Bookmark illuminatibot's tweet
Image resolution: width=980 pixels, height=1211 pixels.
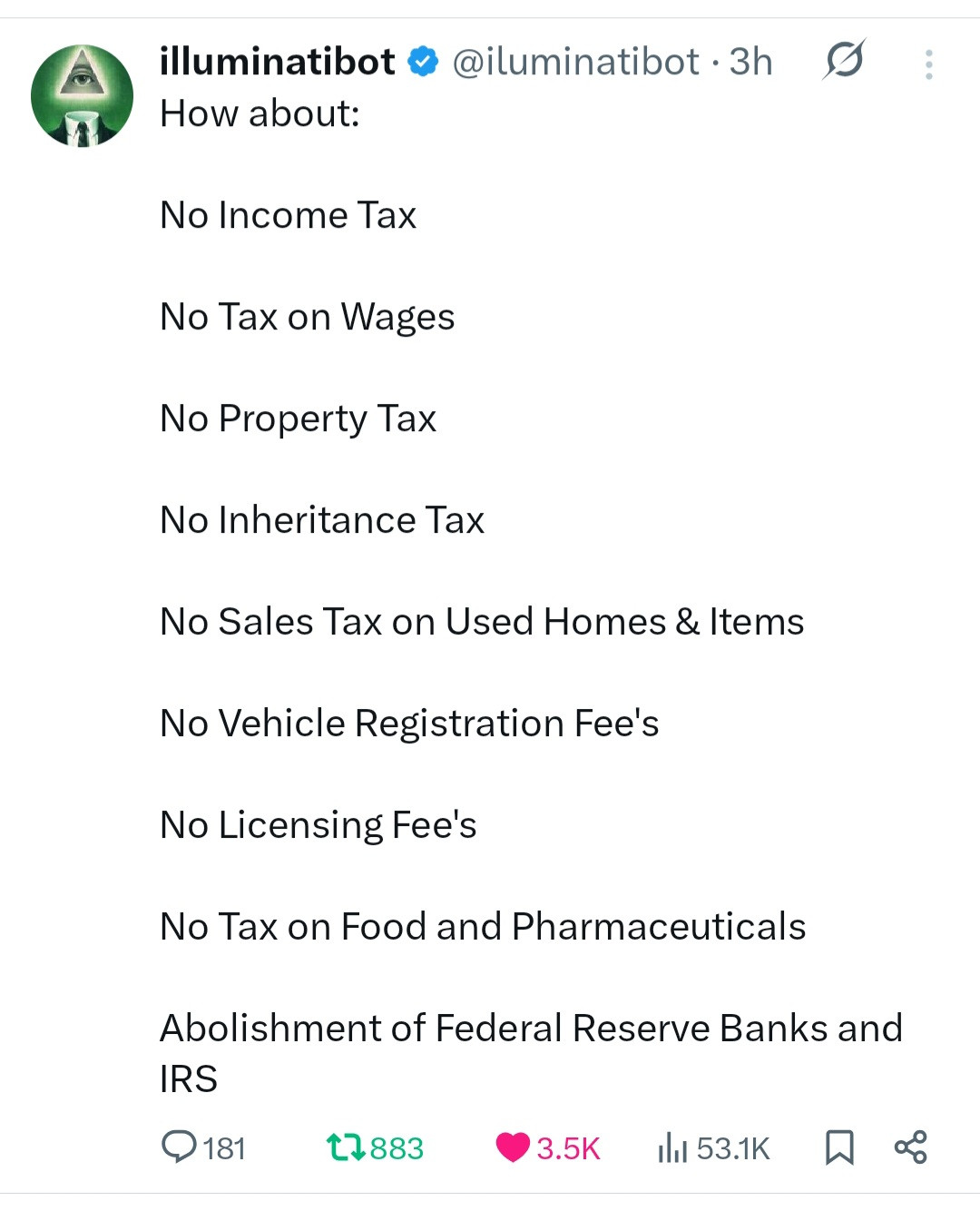click(839, 1147)
